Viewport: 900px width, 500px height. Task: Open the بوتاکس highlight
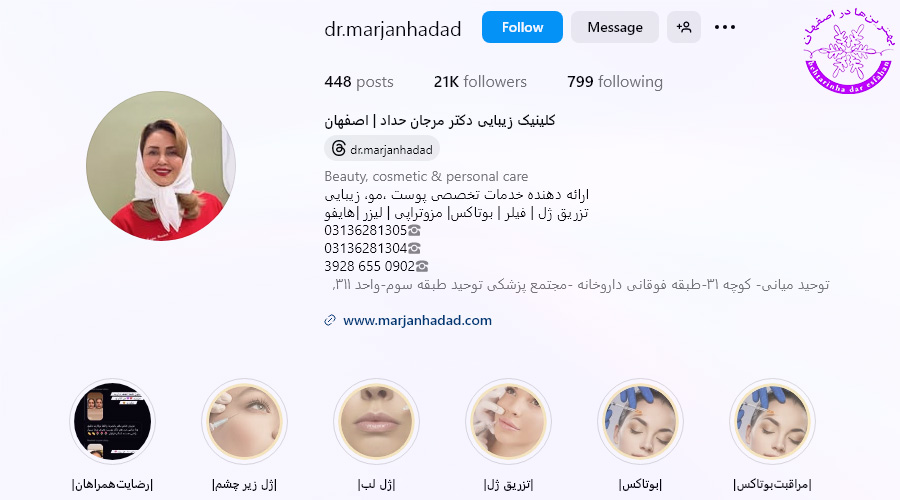click(640, 422)
